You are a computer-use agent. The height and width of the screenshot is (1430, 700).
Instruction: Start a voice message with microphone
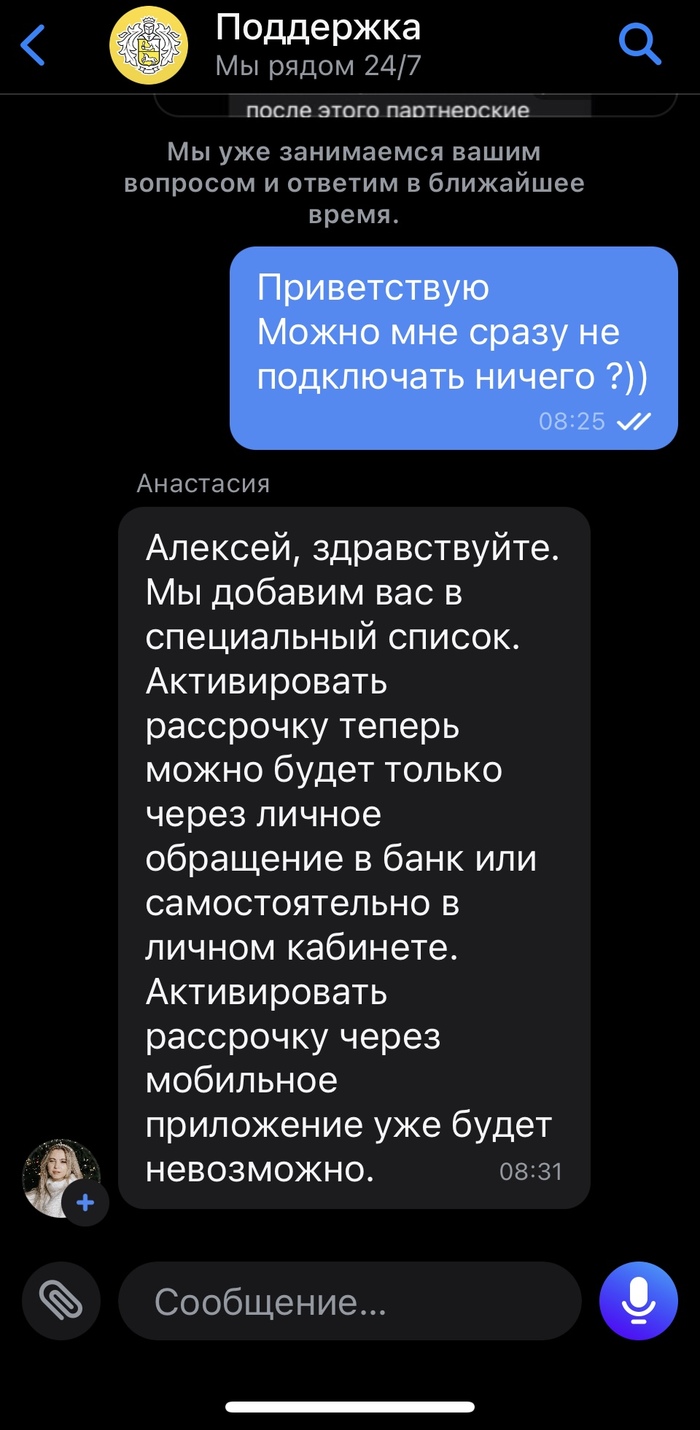click(x=638, y=1300)
